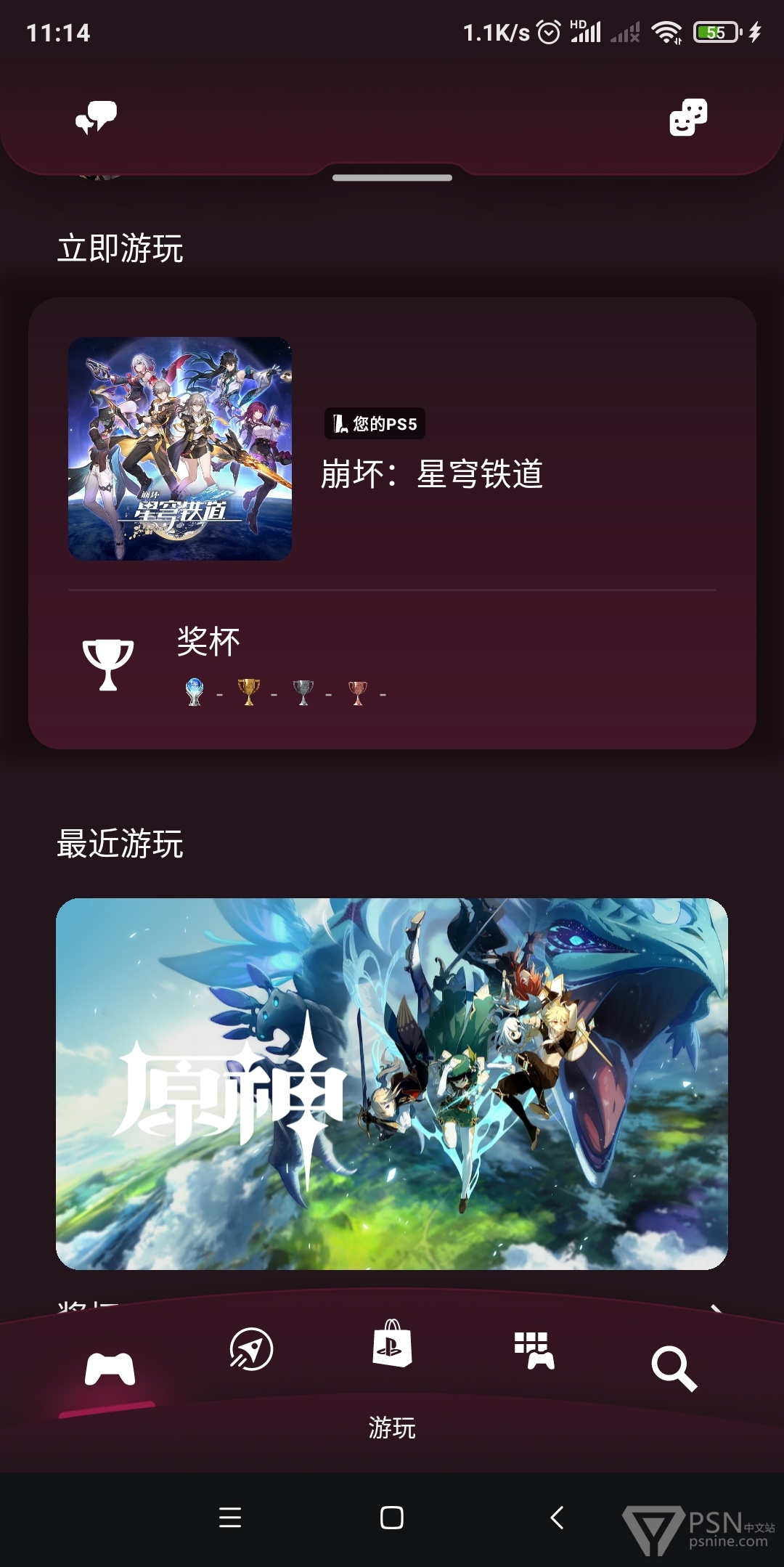
Task: Open the friends faces icon
Action: pyautogui.click(x=688, y=117)
